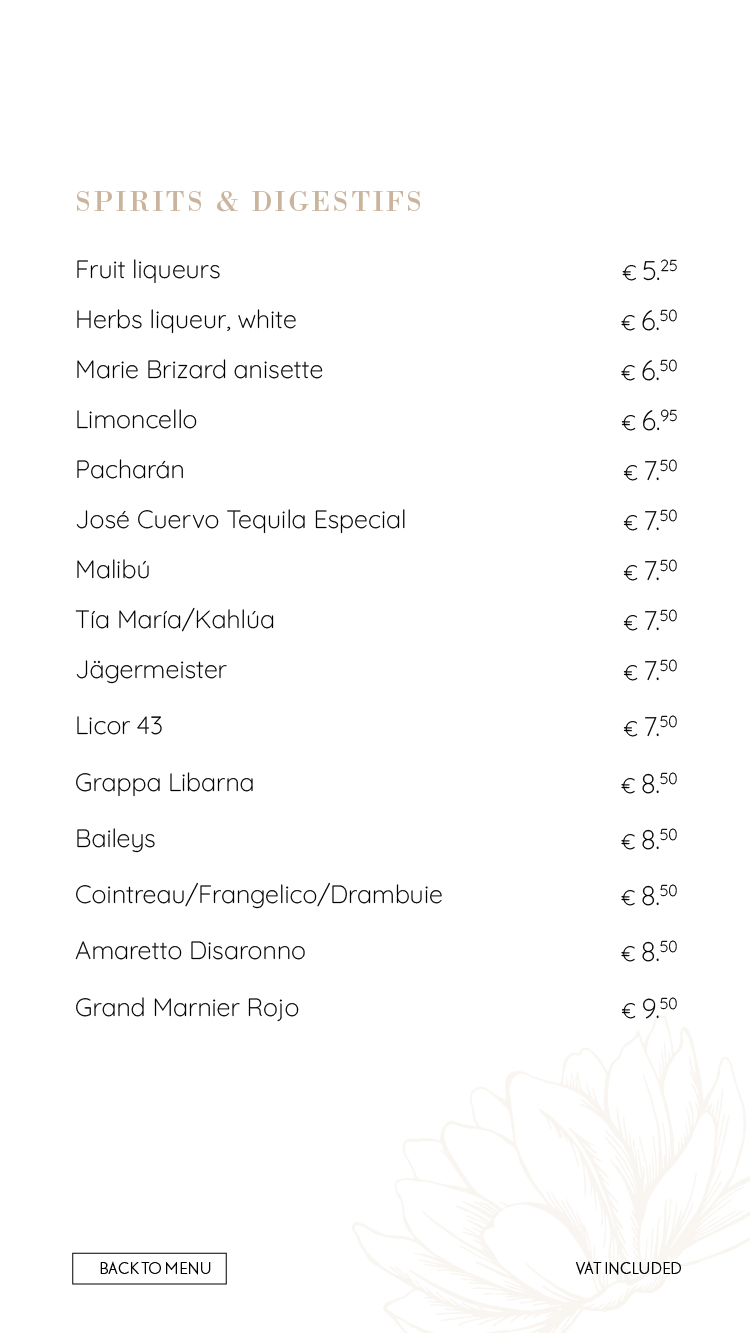
Task: Go back to the menu
Action: point(149,1268)
